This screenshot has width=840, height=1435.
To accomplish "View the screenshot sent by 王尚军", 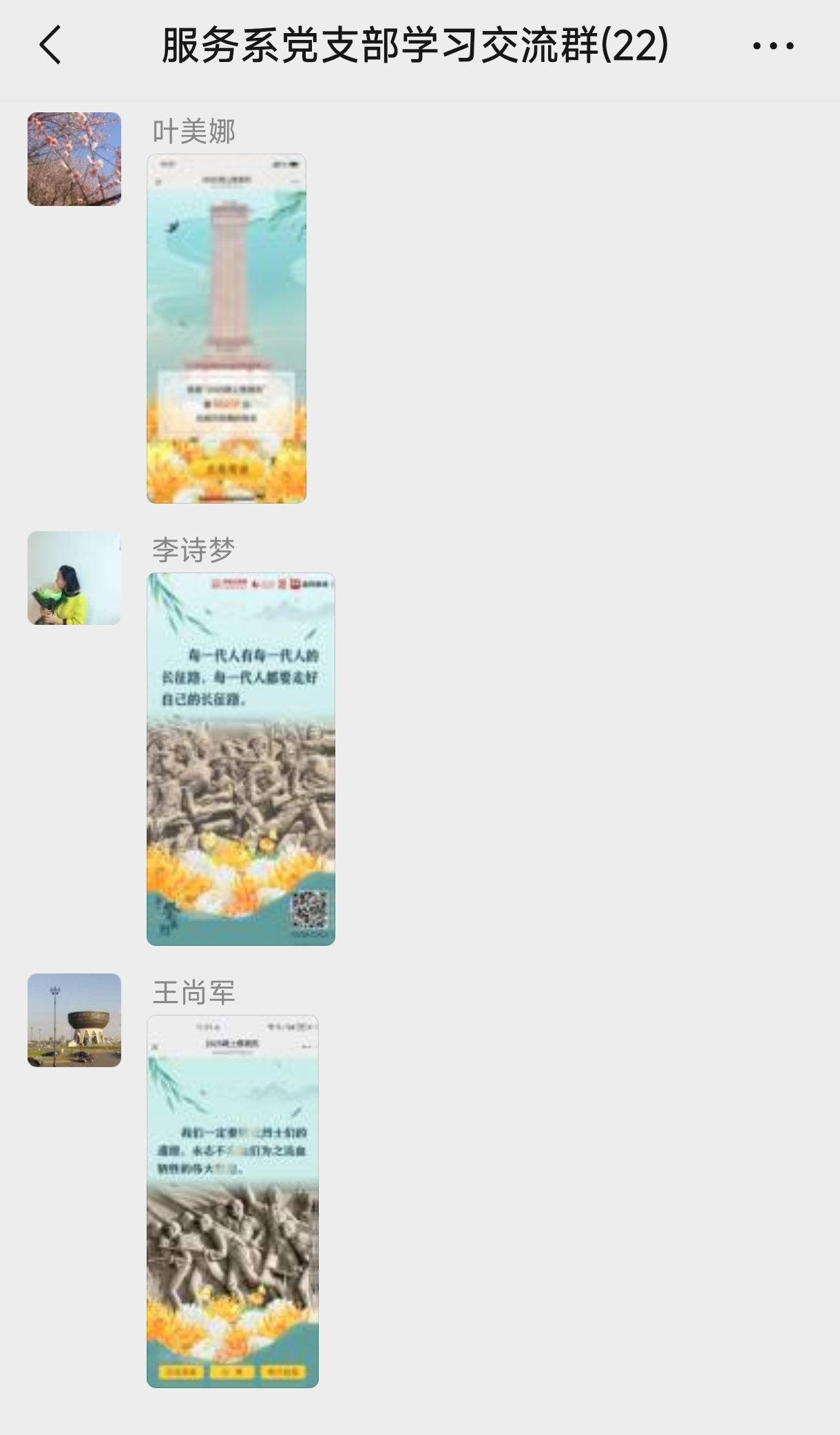I will coord(233,1201).
